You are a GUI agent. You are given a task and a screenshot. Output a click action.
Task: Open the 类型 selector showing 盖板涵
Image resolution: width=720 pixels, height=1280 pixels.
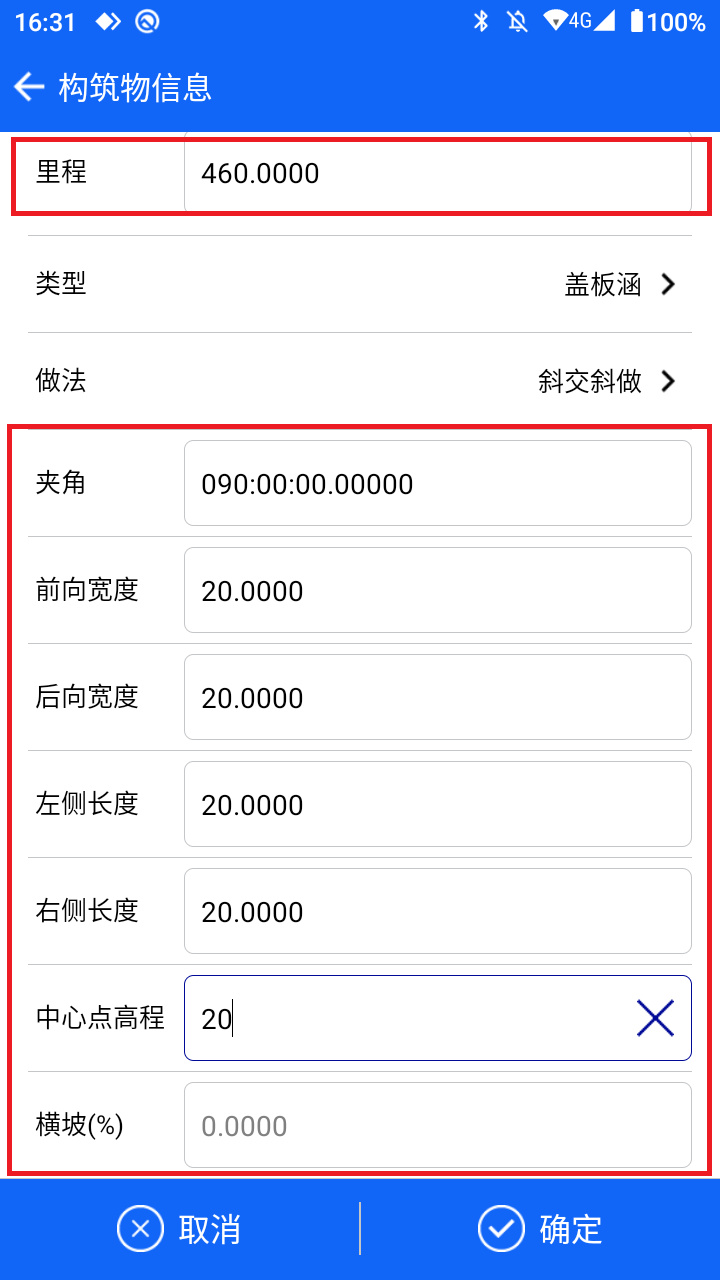(x=360, y=284)
